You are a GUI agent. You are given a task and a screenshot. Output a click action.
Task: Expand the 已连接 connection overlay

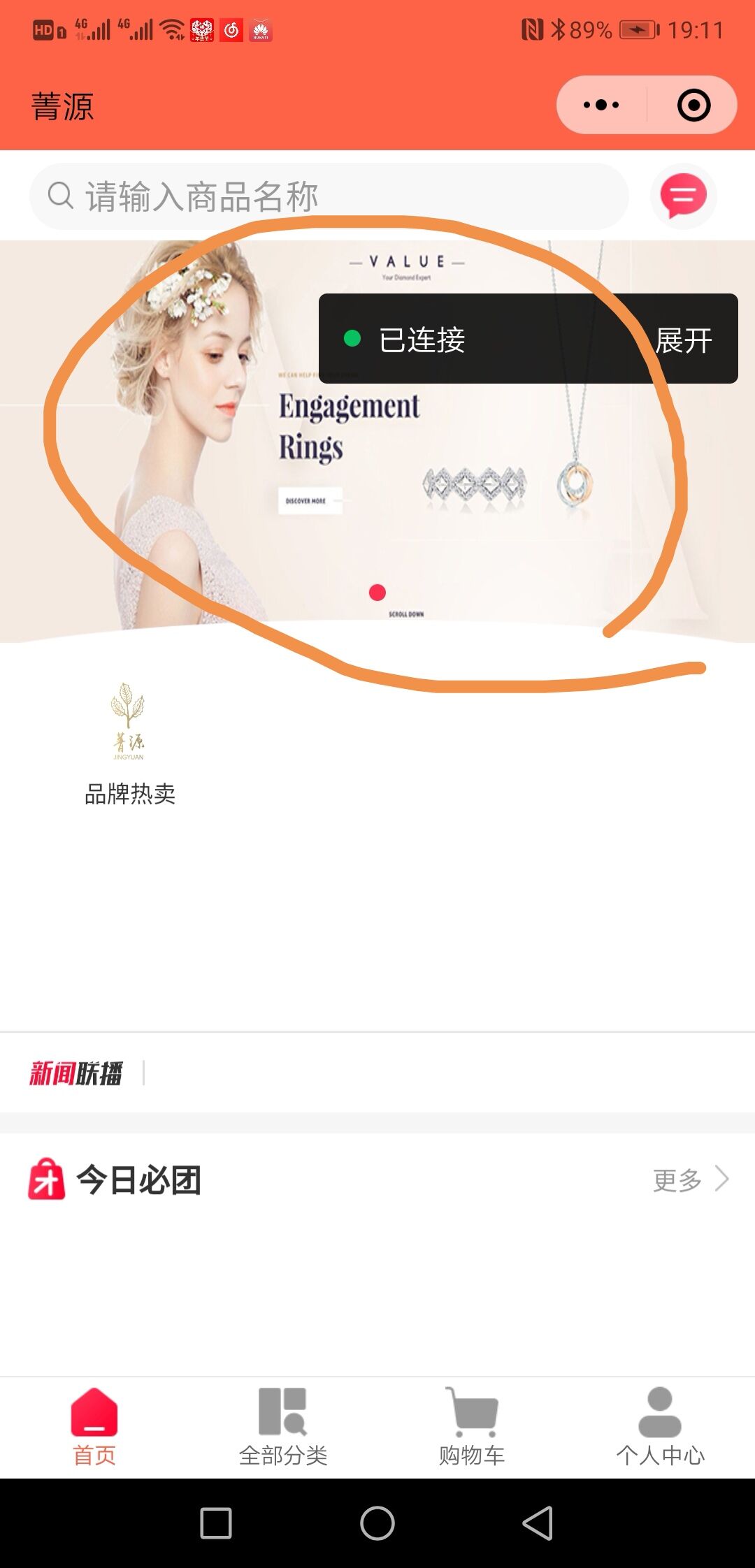click(683, 340)
